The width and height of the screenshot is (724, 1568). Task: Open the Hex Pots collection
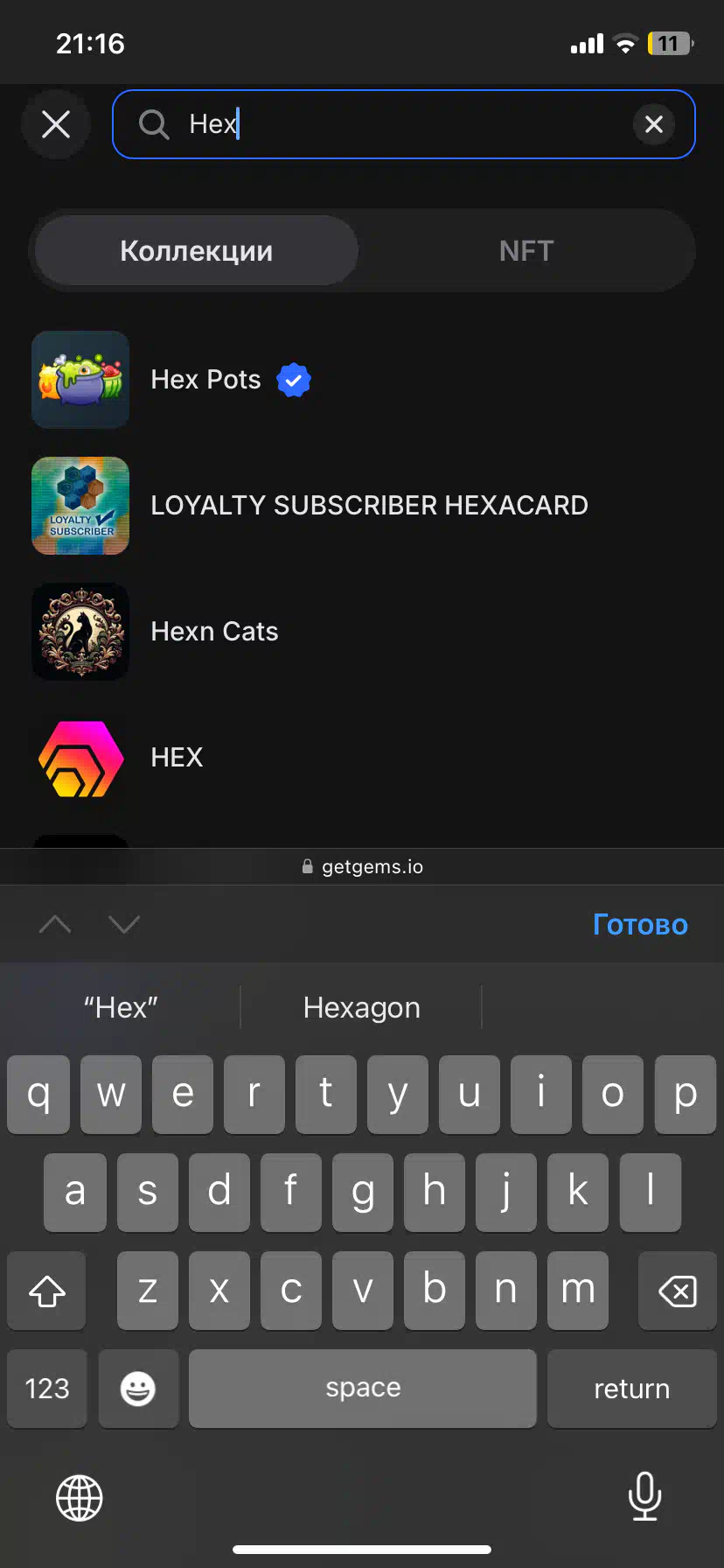(x=362, y=380)
